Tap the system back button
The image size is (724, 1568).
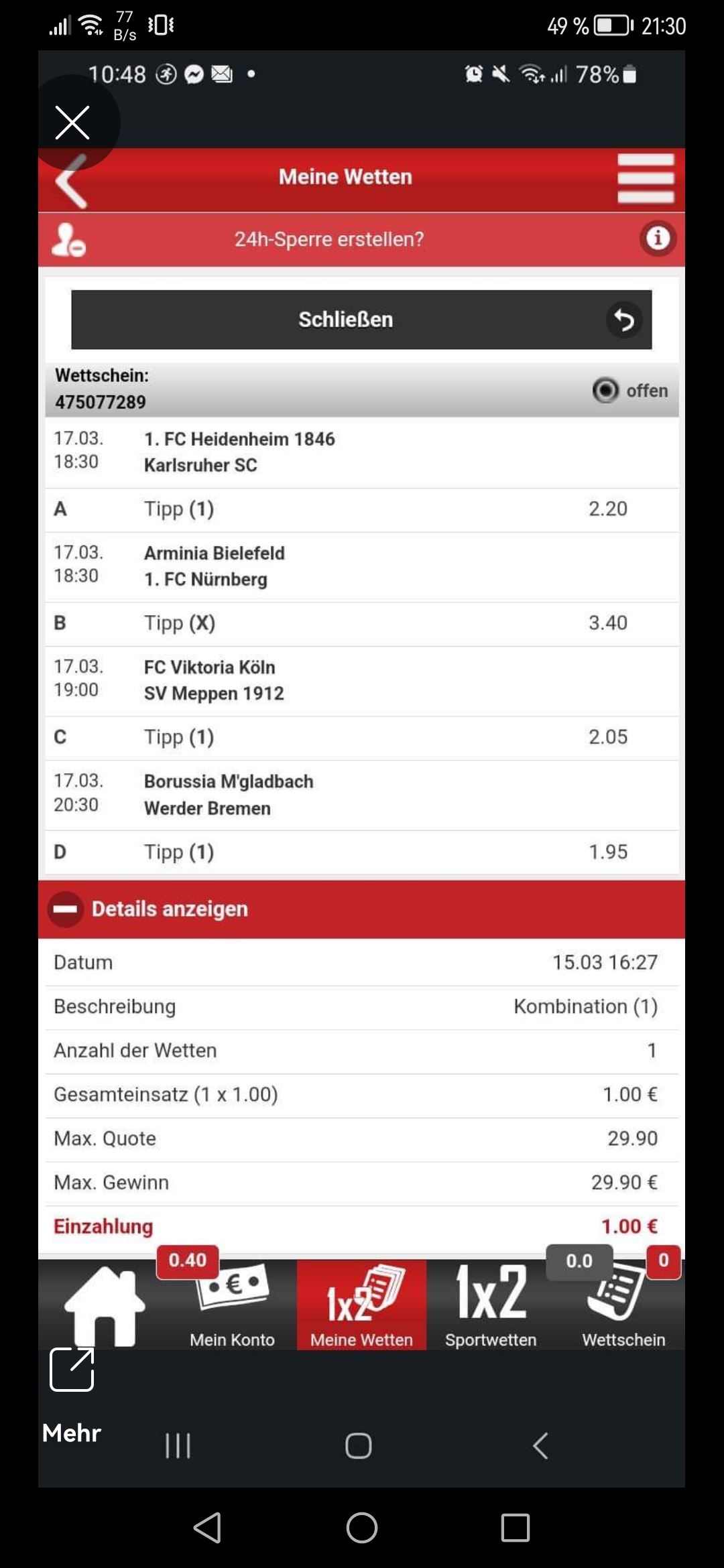(x=207, y=1528)
